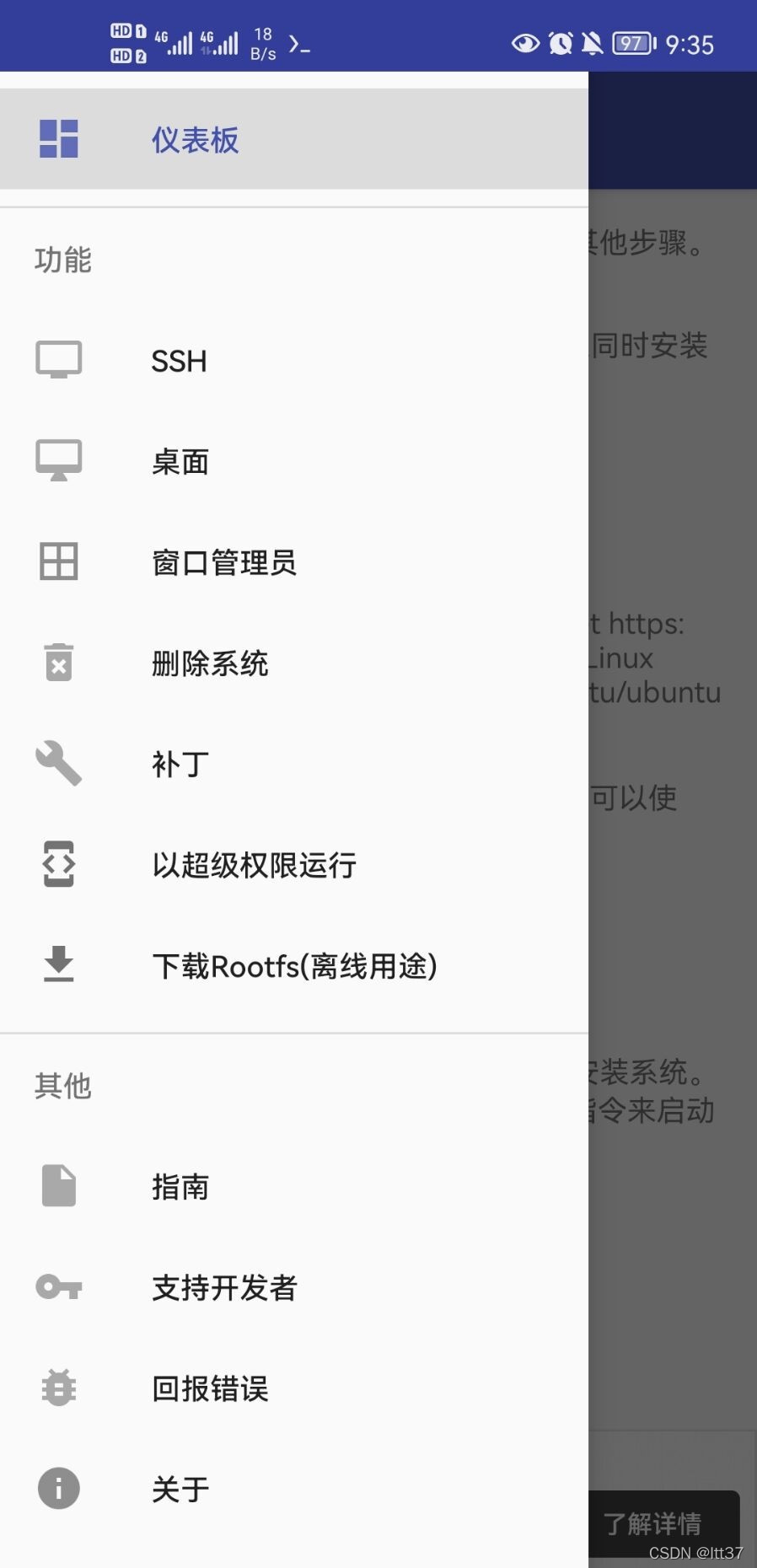Open the SSH feature
757x1568 pixels.
click(x=179, y=361)
